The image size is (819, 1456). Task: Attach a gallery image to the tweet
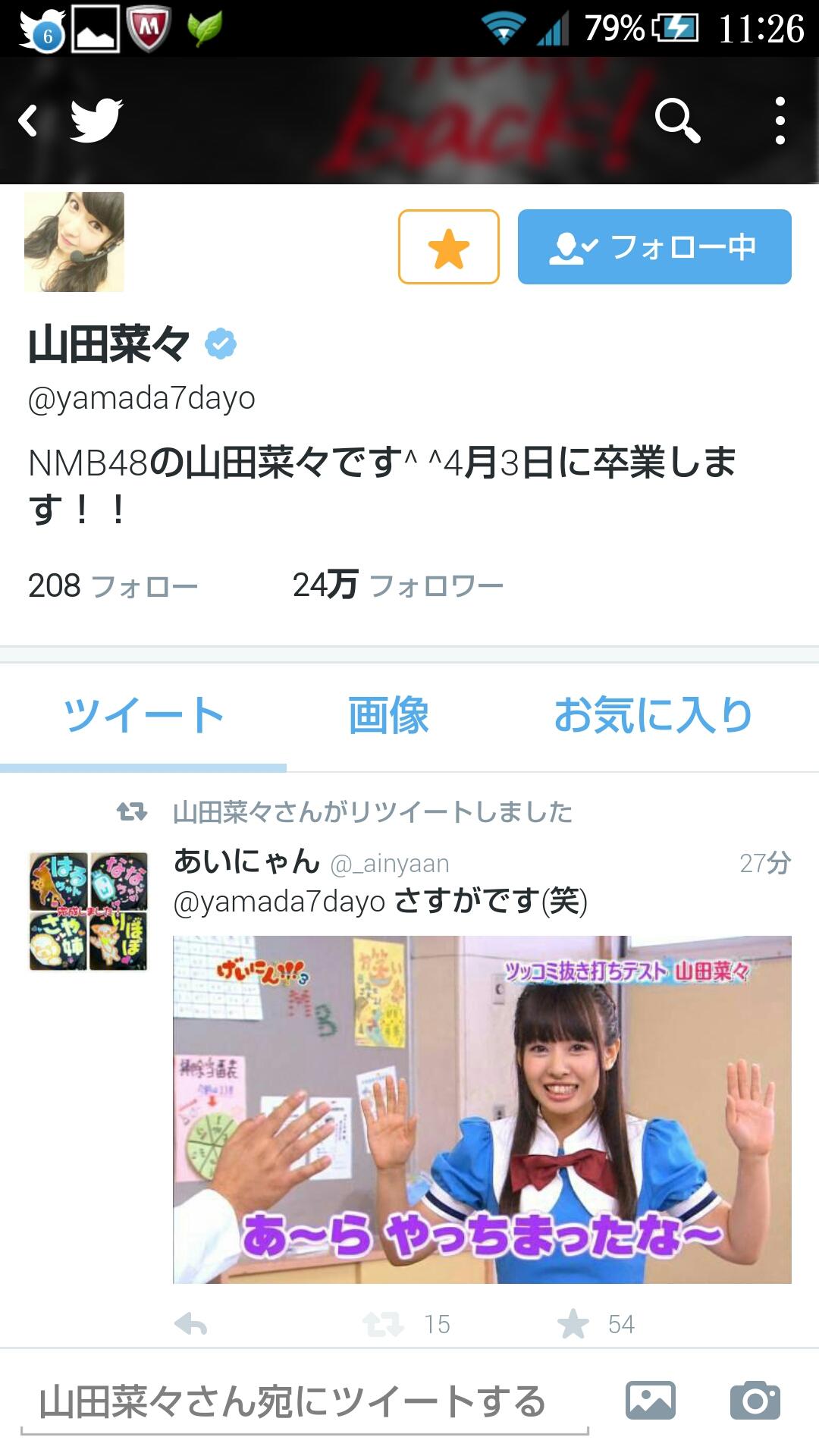[650, 1400]
